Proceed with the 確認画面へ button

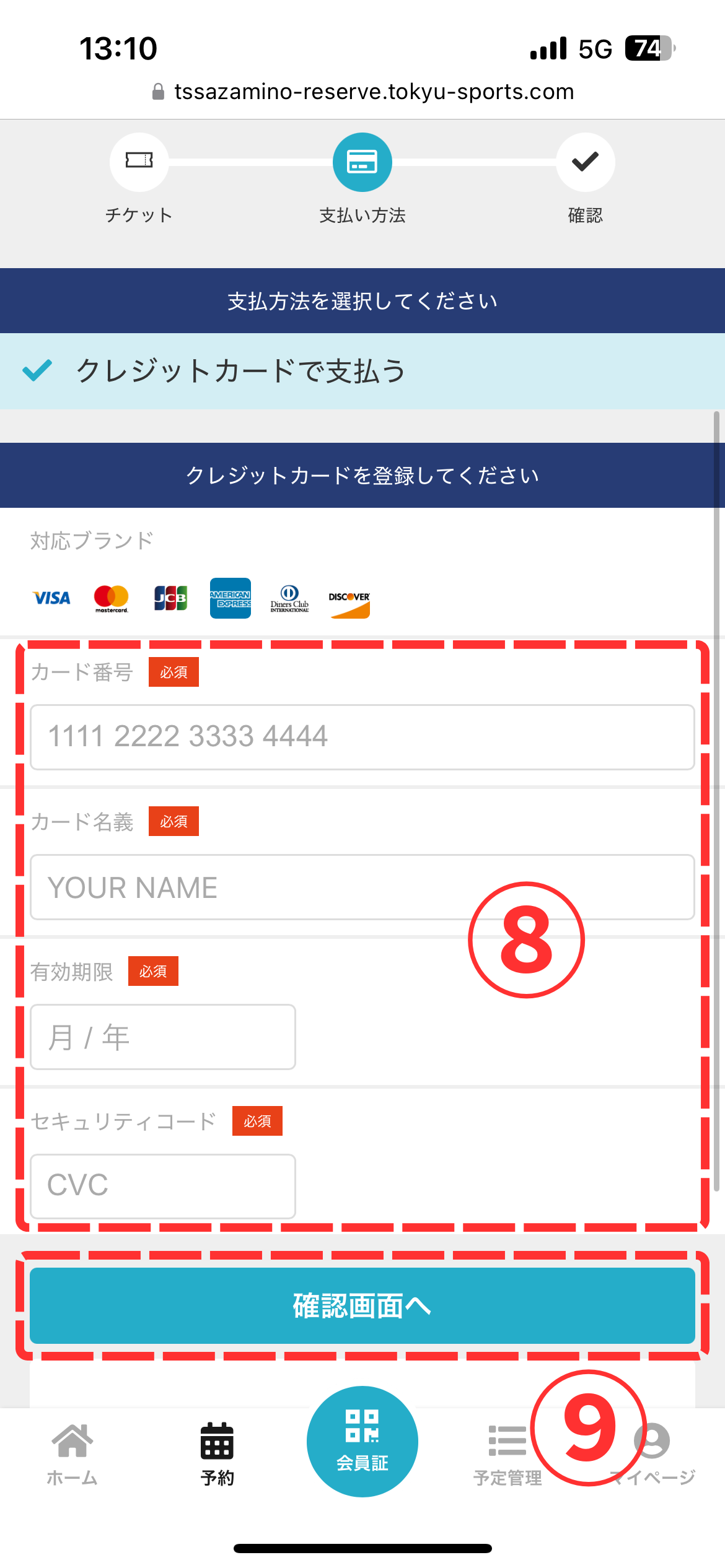(x=362, y=1305)
